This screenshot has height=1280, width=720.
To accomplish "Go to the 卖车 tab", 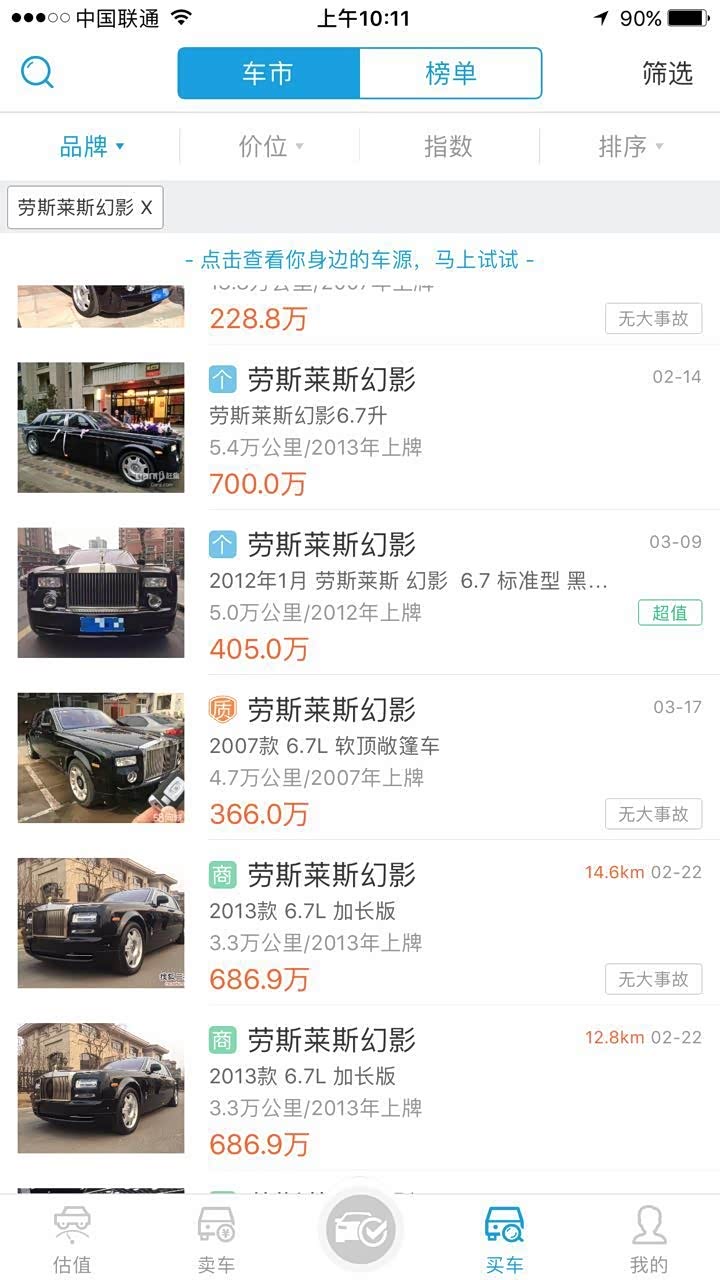I will [216, 1239].
